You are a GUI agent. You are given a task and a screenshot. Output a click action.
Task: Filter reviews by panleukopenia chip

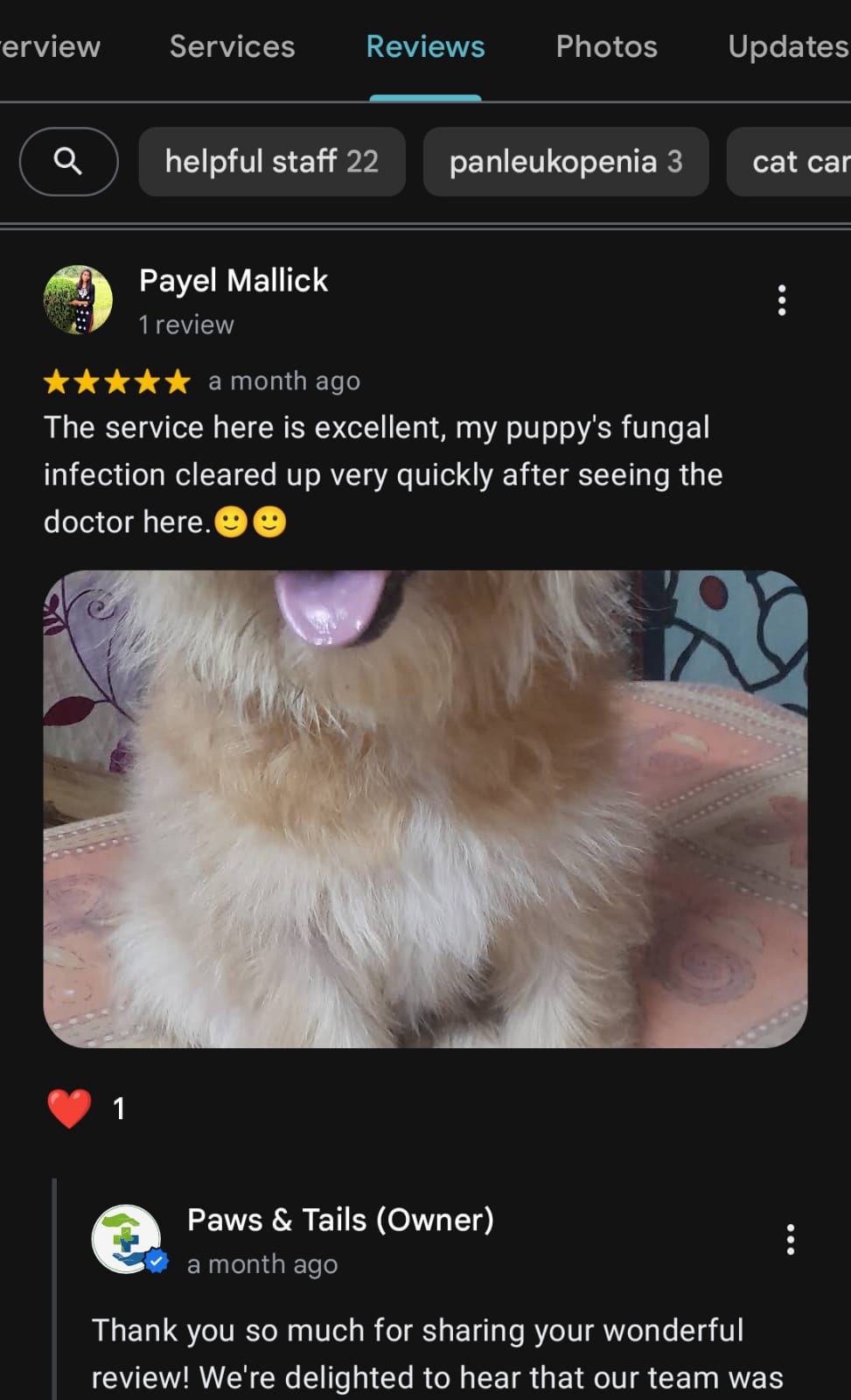[565, 162]
